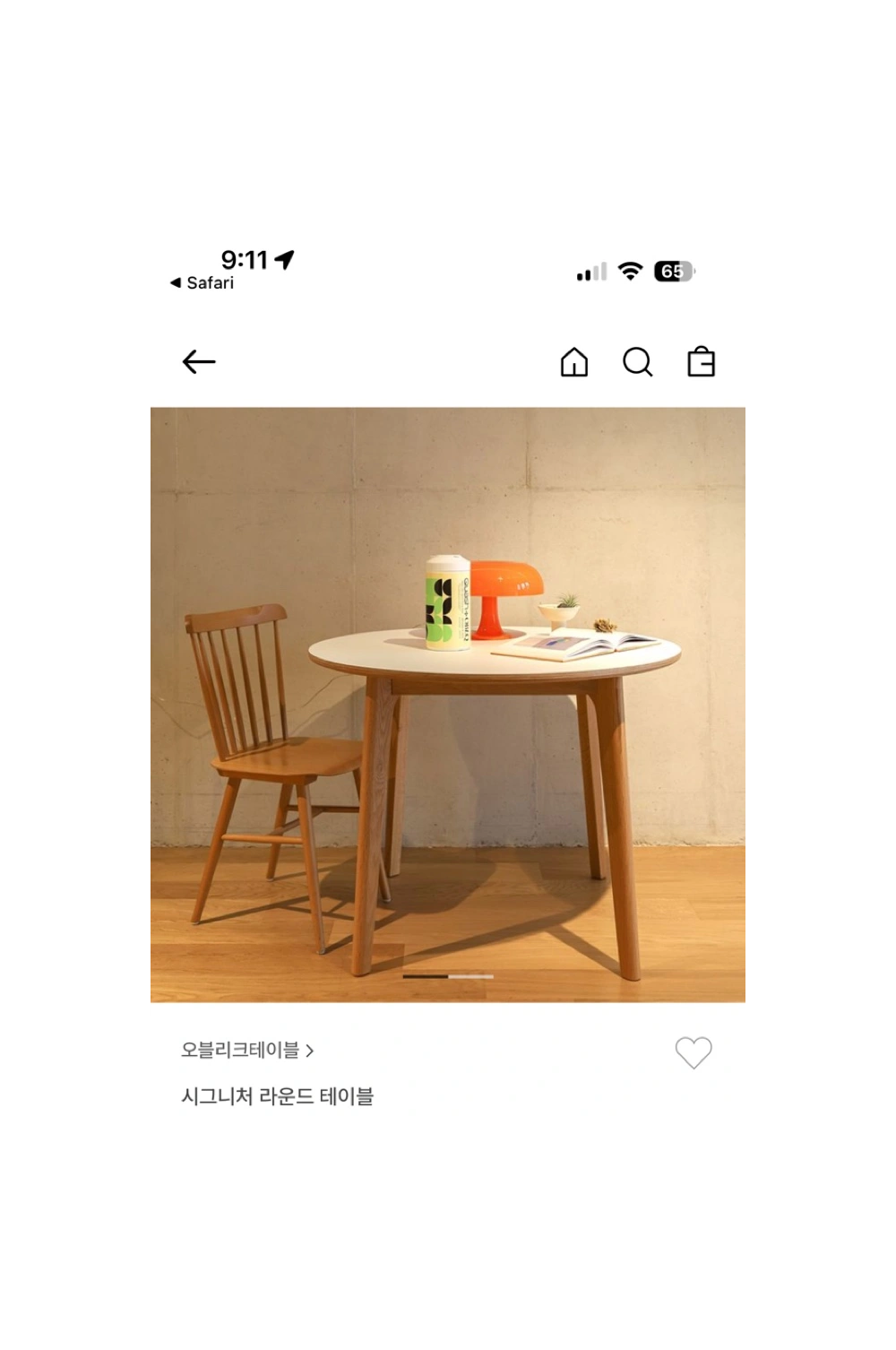The height and width of the screenshot is (1350, 896).
Task: Add the round table to wishlist
Action: tap(693, 1052)
